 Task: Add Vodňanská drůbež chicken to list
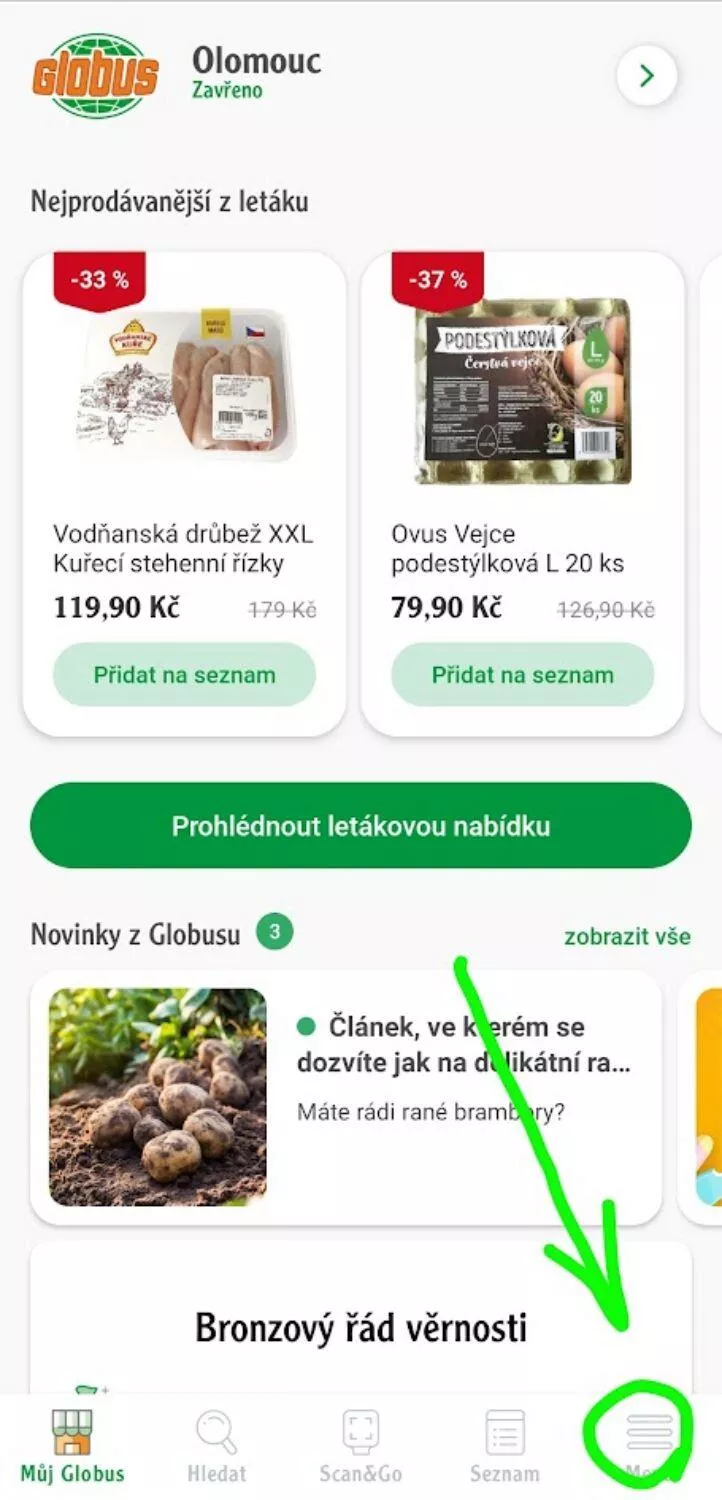pyautogui.click(x=184, y=675)
